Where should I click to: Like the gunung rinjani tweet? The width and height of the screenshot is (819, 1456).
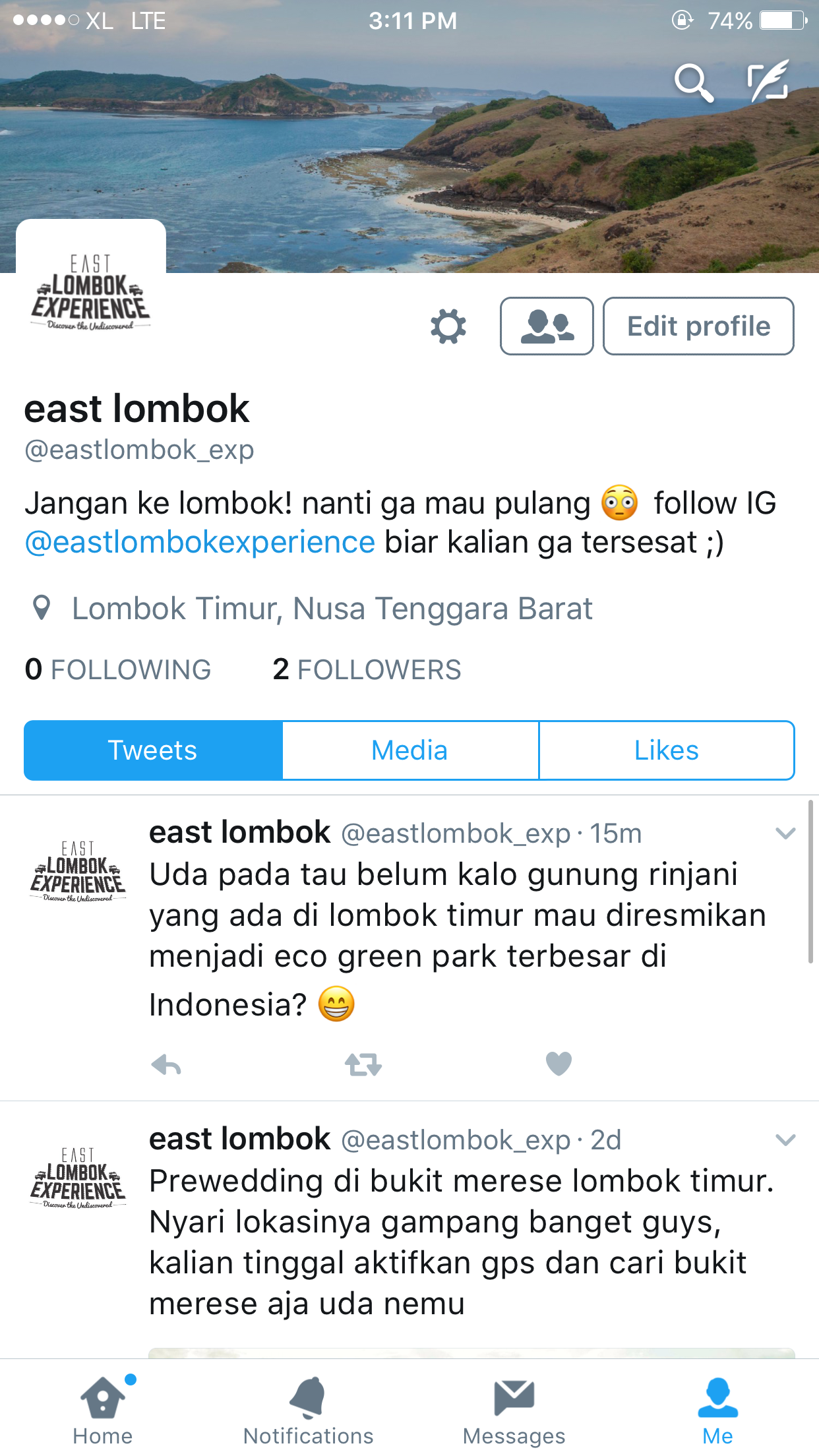pyautogui.click(x=559, y=1064)
